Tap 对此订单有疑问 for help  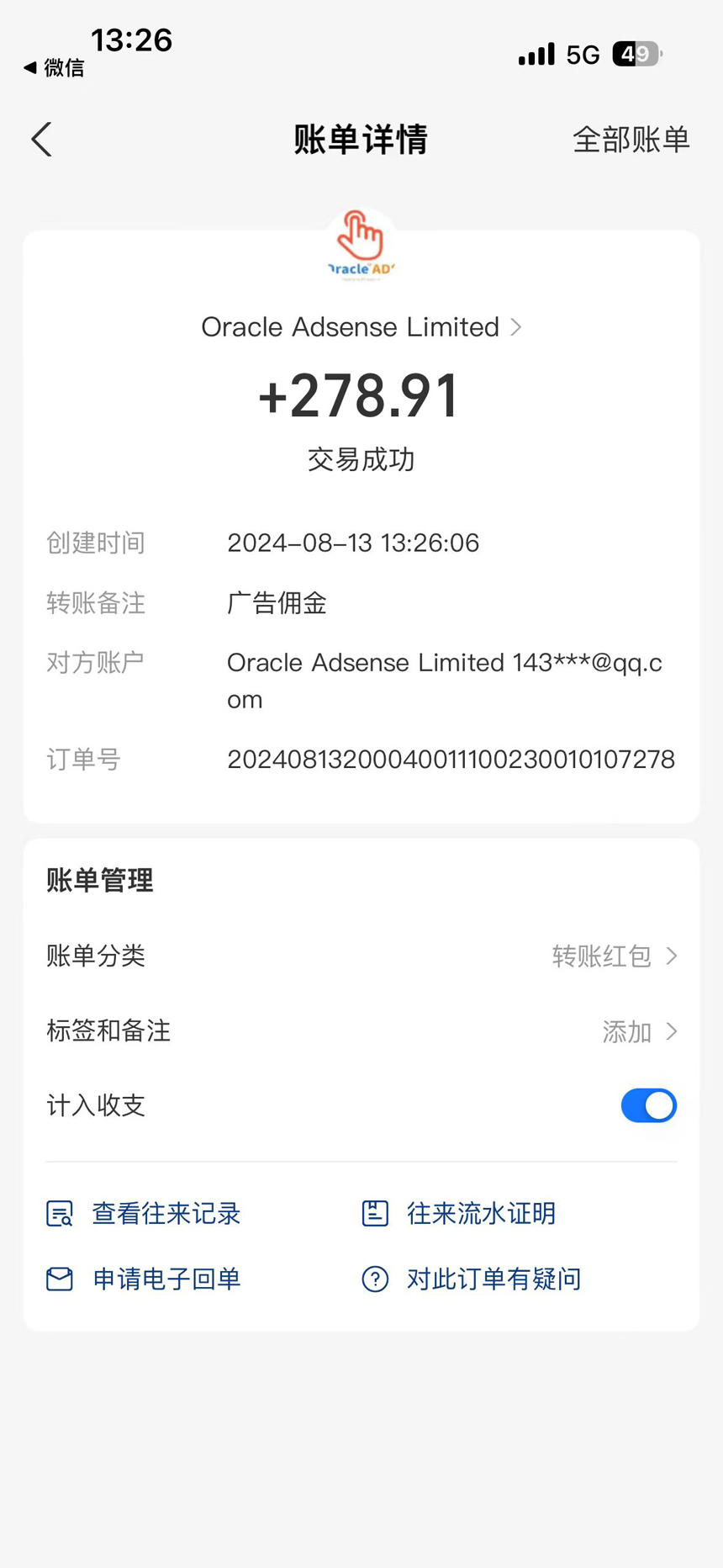click(x=472, y=1279)
